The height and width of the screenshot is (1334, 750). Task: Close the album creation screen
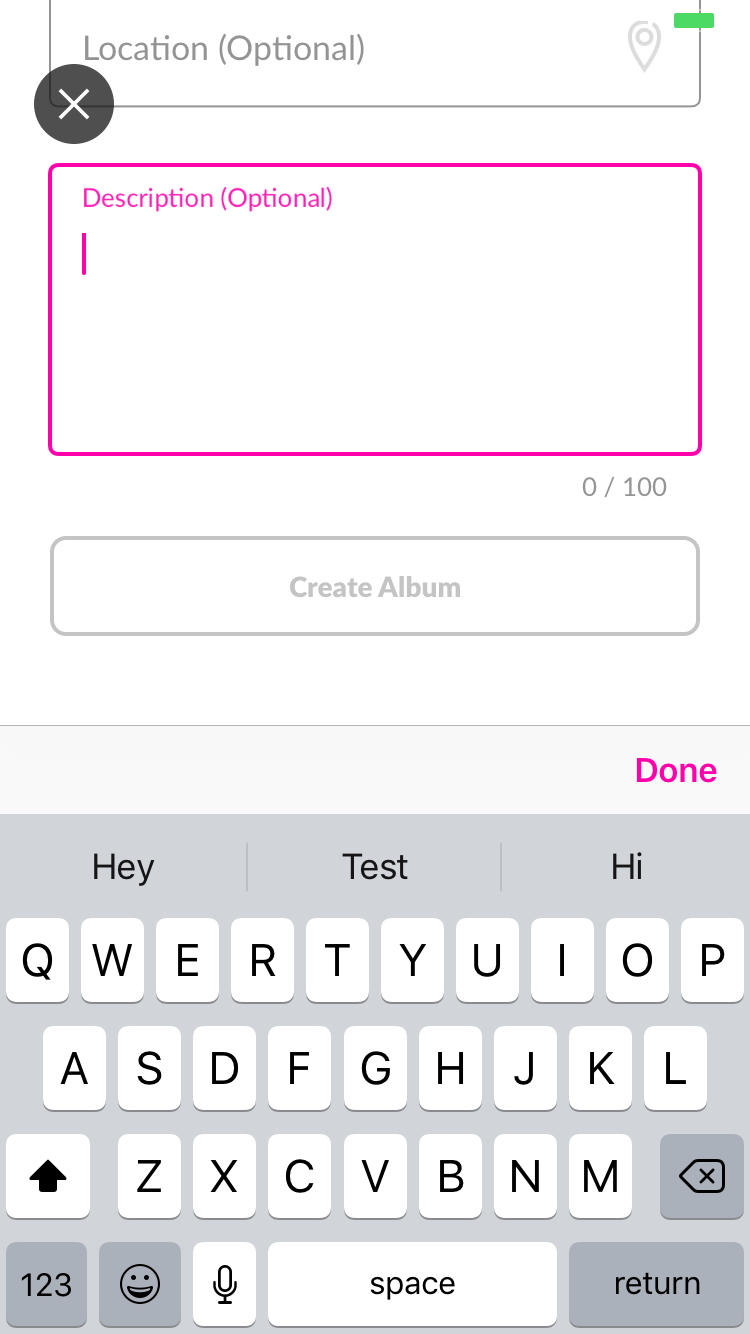tap(74, 103)
